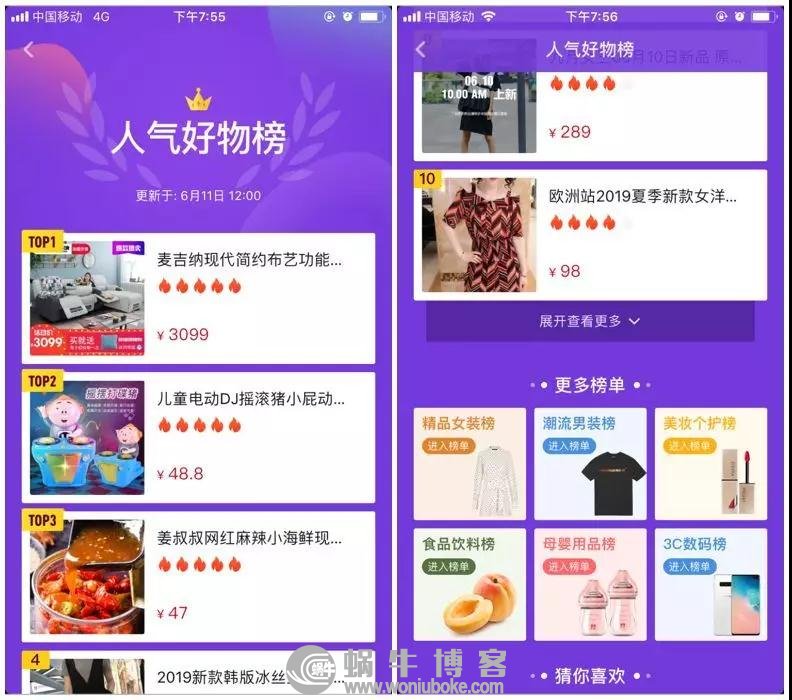Open the ¥289 product card
Image resolution: width=792 pixels, height=700 pixels.
pyautogui.click(x=591, y=110)
